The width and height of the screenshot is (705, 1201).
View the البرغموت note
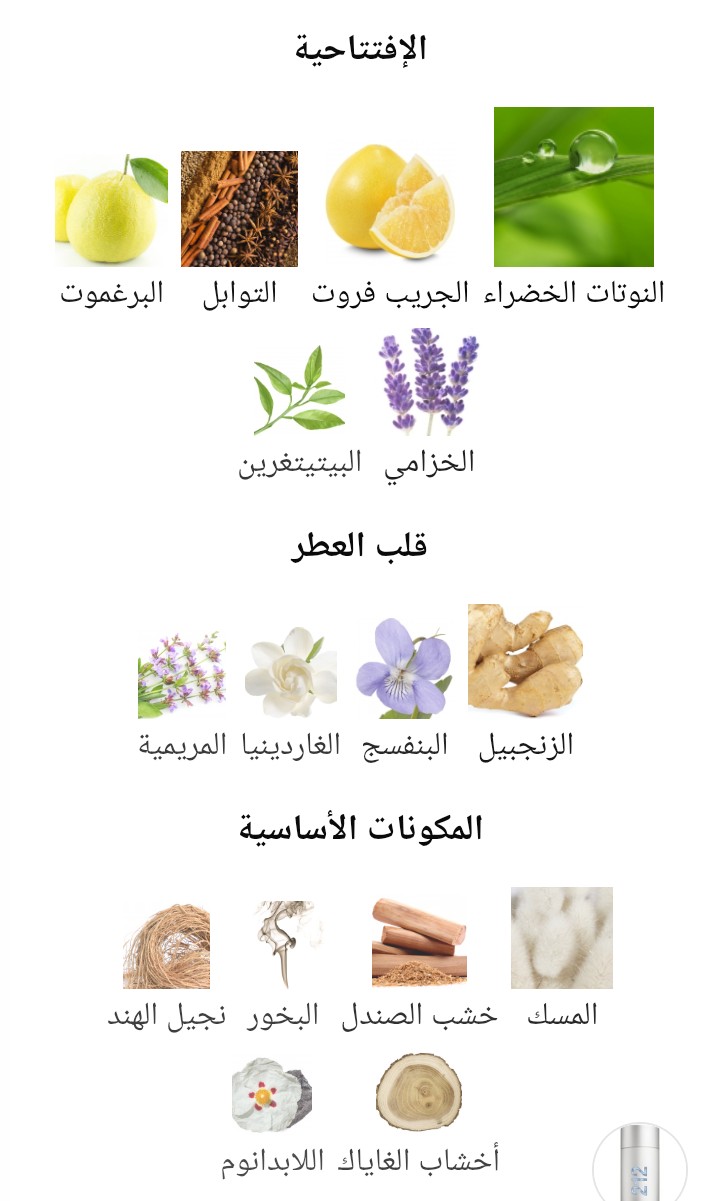(x=111, y=210)
